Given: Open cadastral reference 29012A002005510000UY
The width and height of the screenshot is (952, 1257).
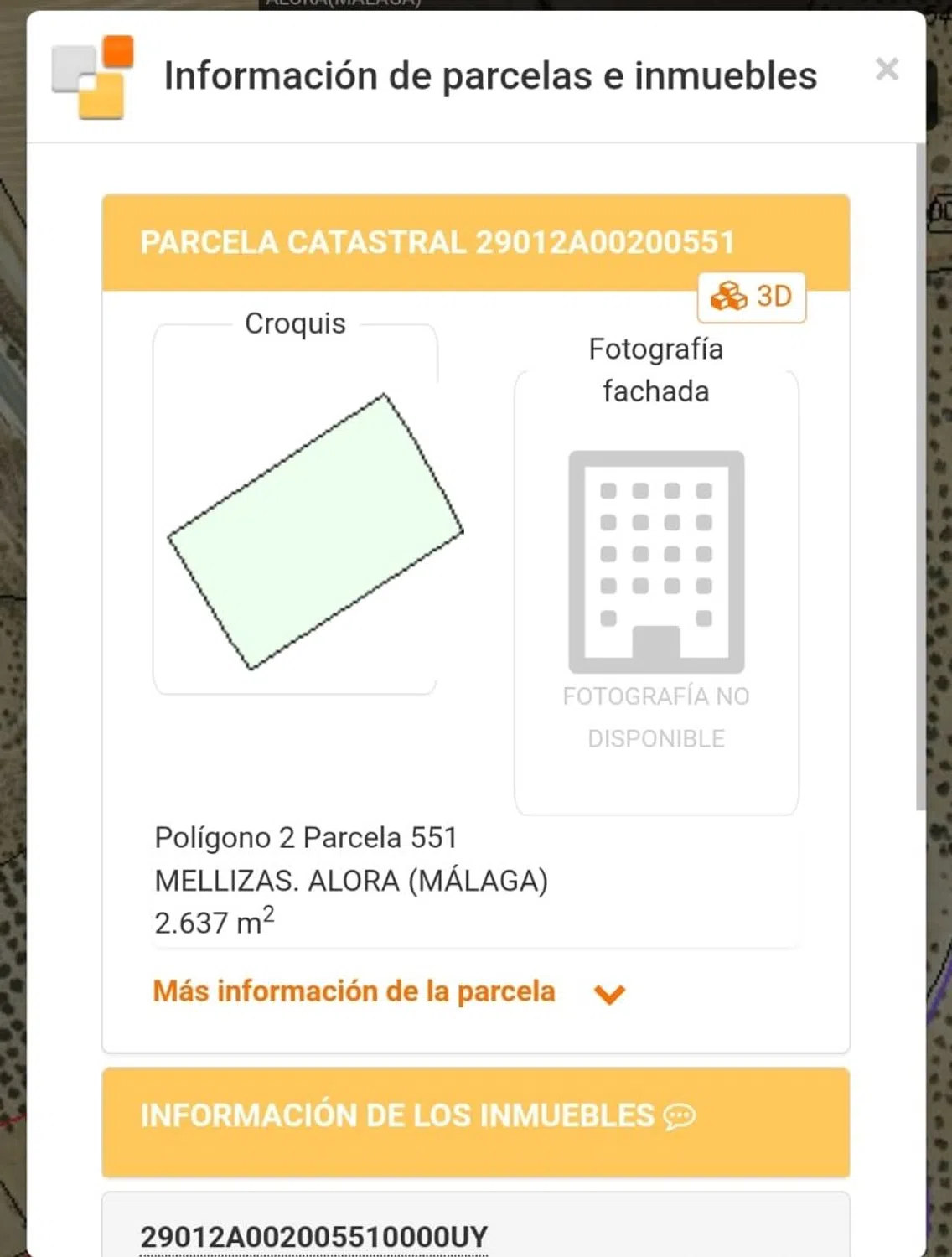Looking at the screenshot, I should (313, 1237).
